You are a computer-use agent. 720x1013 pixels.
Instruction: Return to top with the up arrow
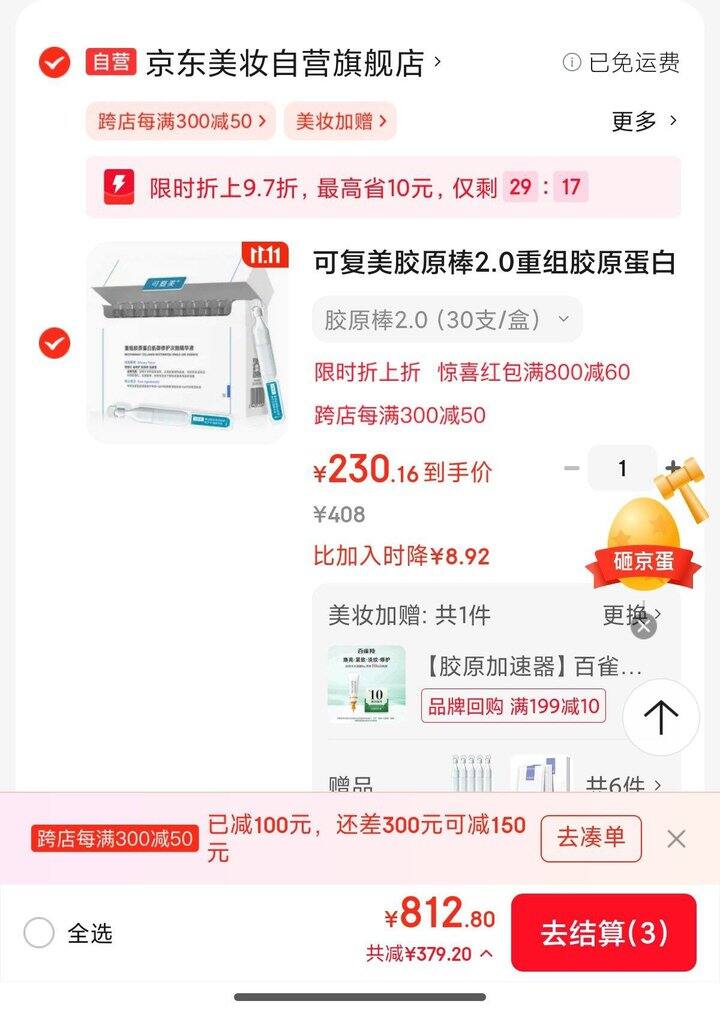click(660, 716)
